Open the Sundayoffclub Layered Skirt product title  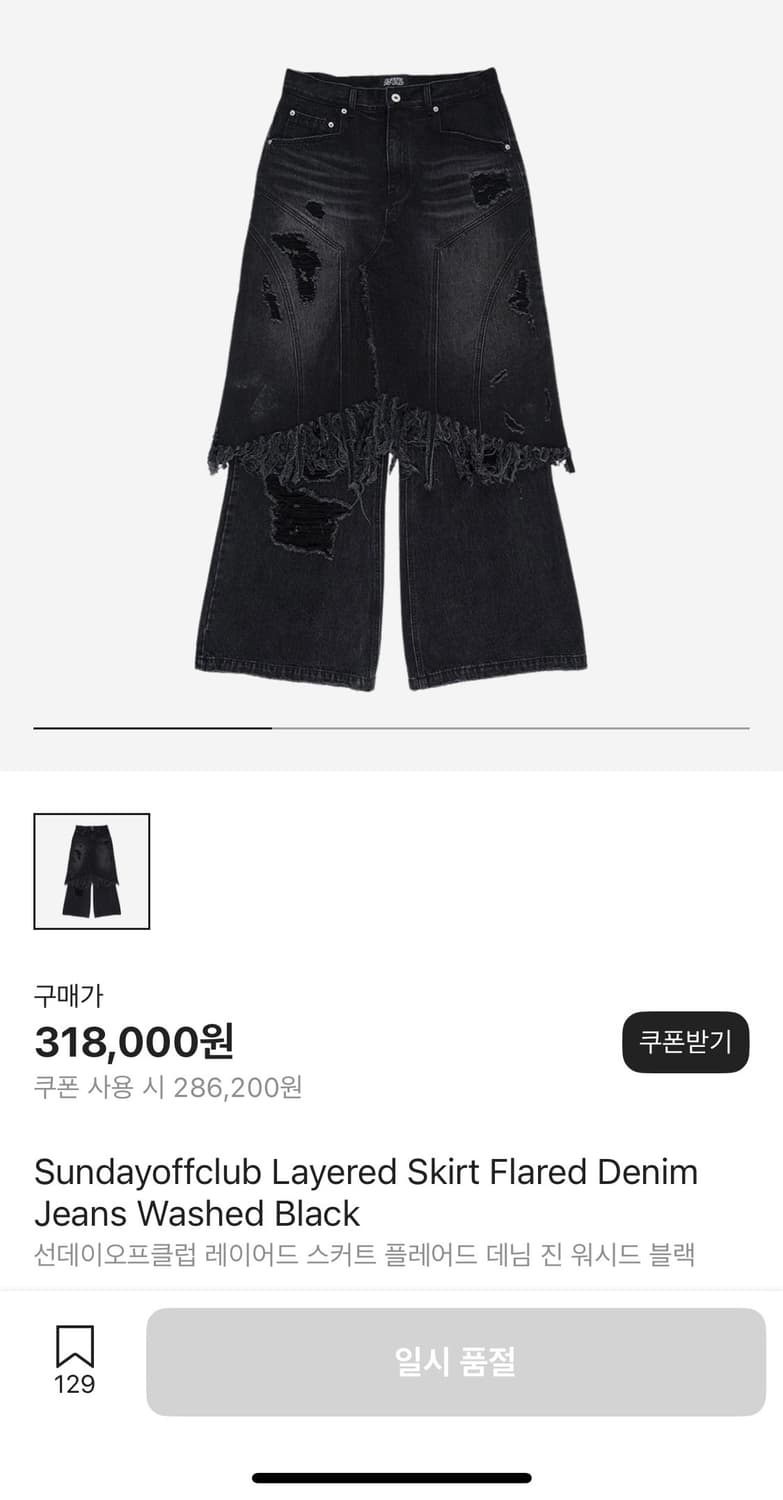pos(364,1171)
